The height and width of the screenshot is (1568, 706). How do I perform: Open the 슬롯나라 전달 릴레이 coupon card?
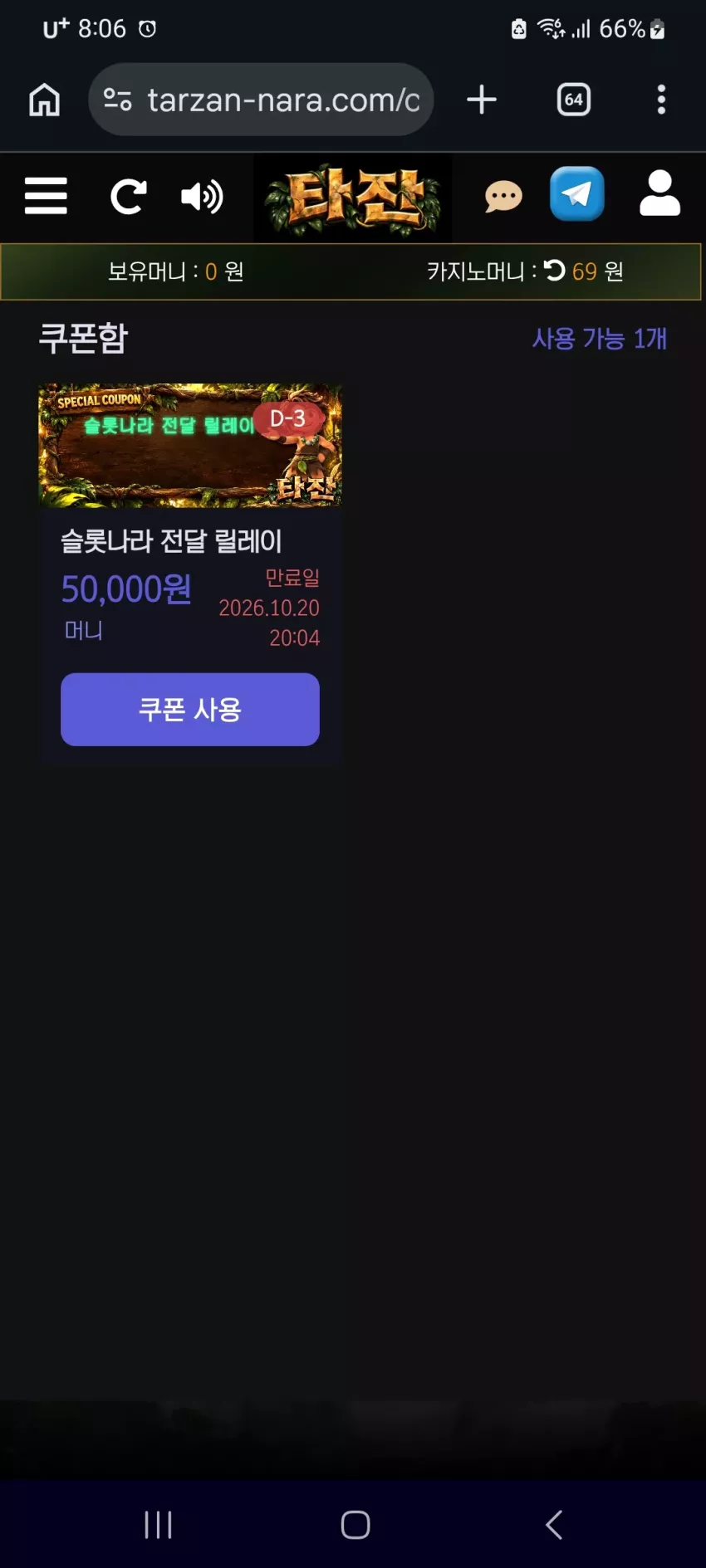tap(190, 573)
